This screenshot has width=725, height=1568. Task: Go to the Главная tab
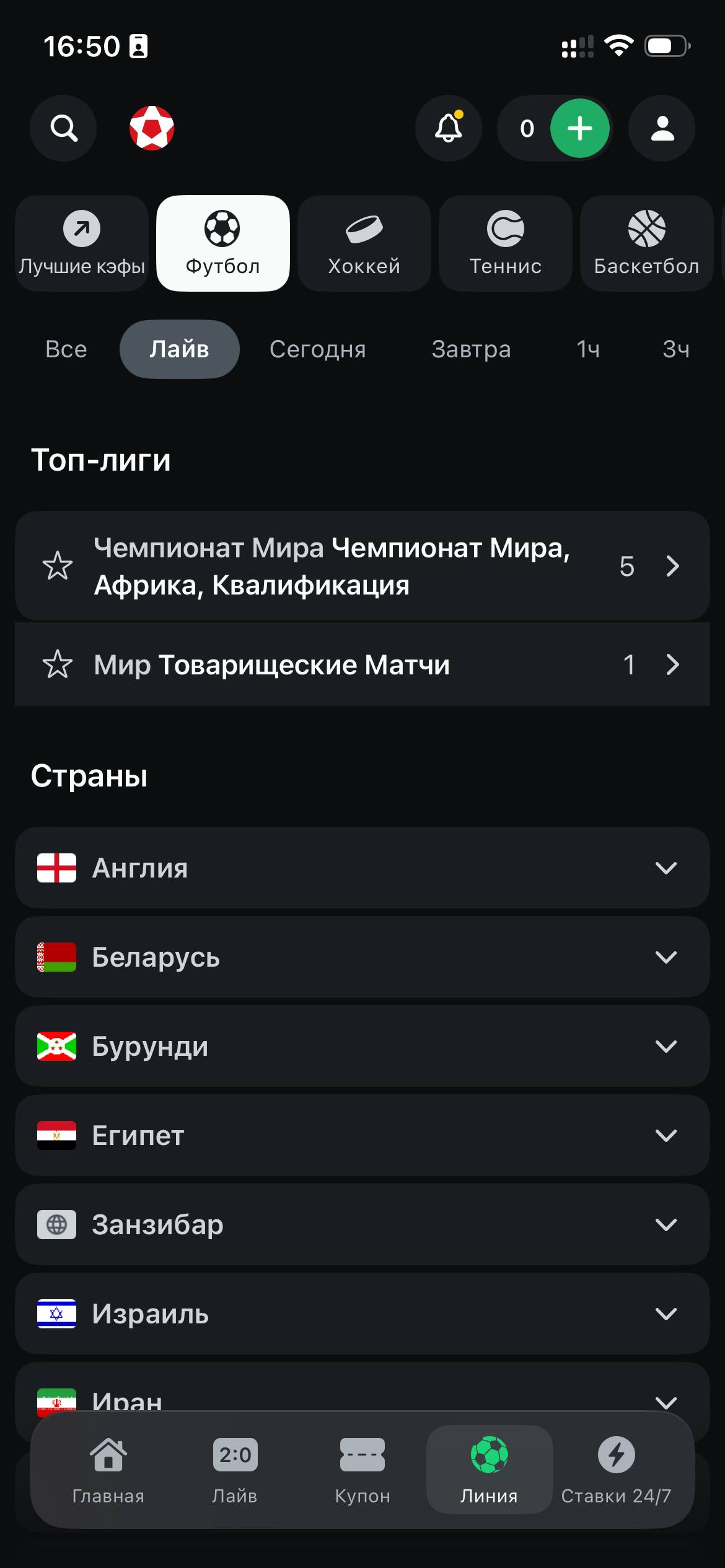tap(108, 1470)
